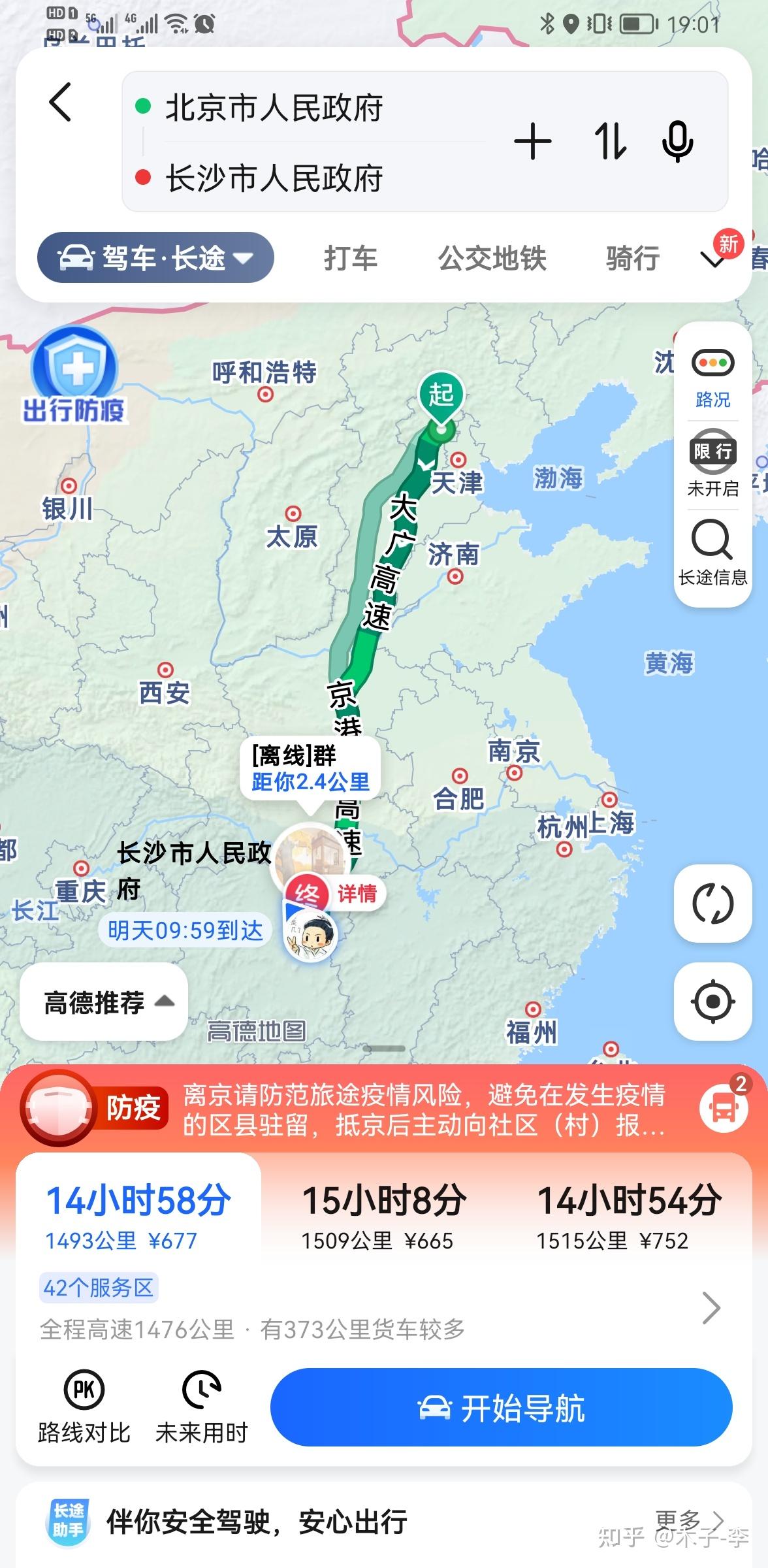Select the 14小时54分 route option
The image size is (768, 1568).
click(x=628, y=1216)
